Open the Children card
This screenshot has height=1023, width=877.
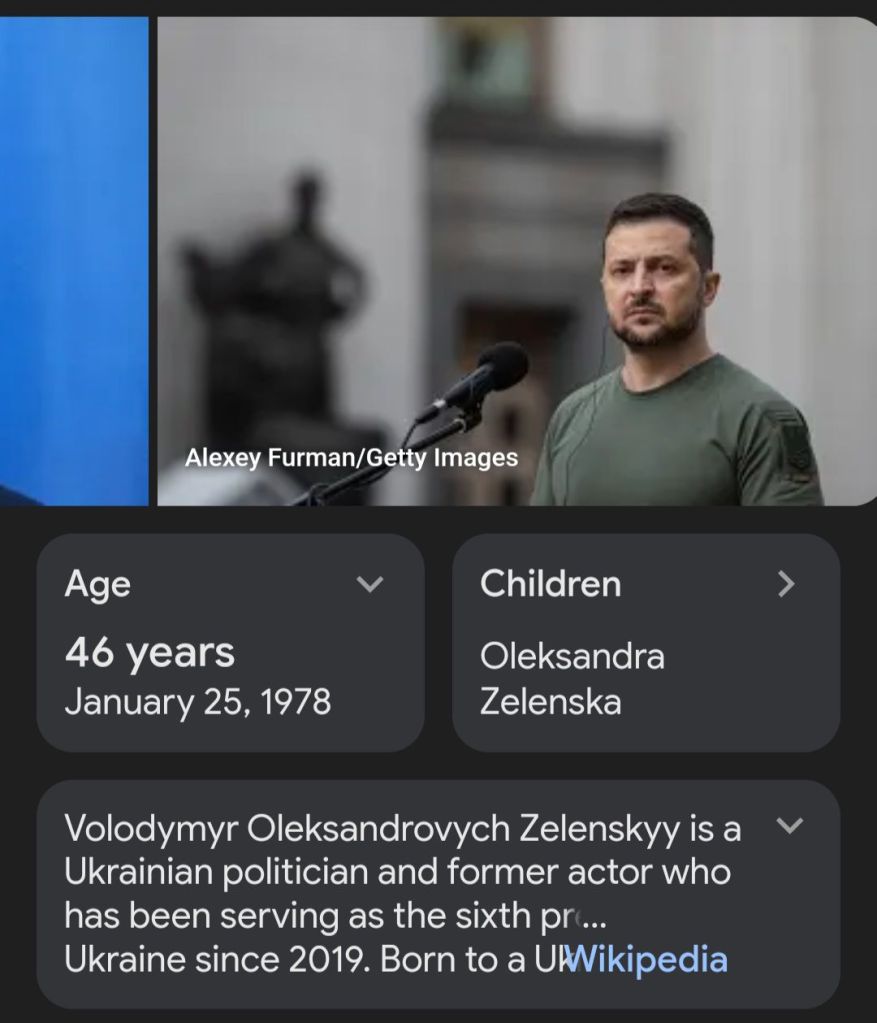[x=786, y=584]
